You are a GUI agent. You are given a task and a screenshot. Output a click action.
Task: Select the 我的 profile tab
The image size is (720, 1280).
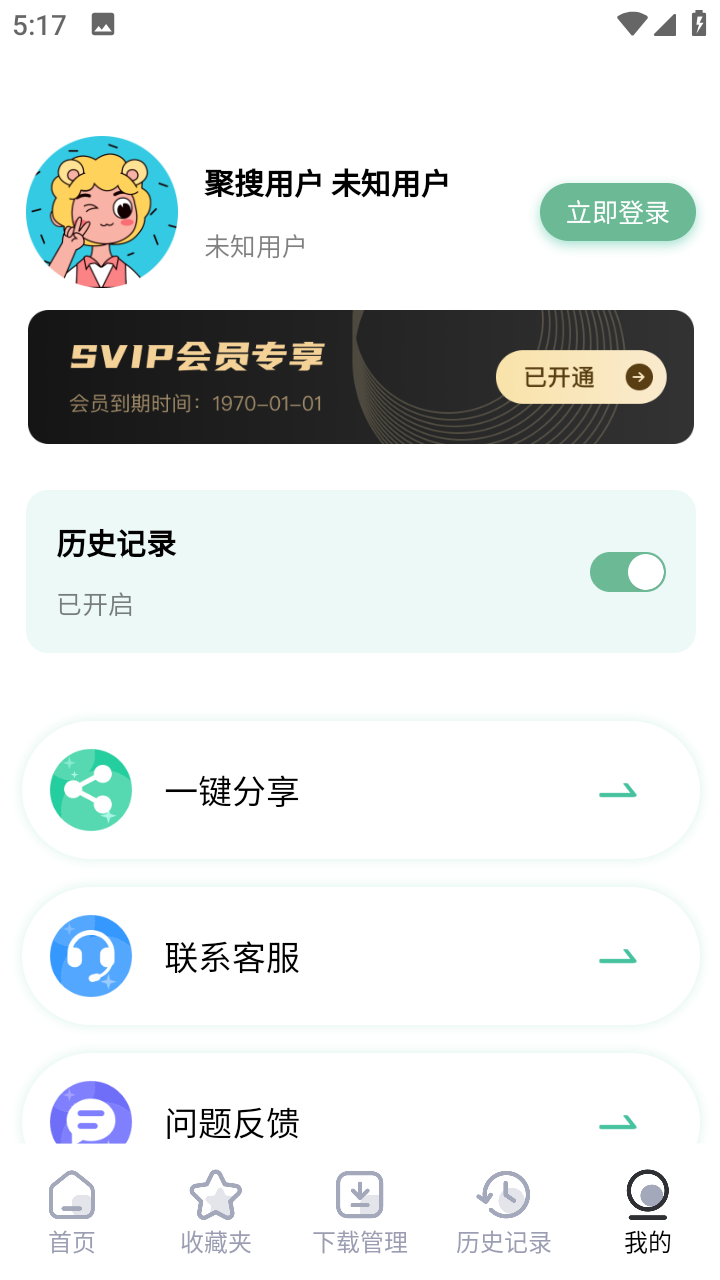(648, 1213)
